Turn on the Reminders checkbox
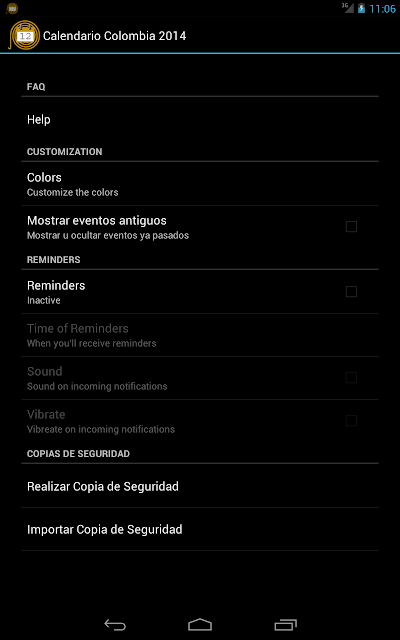 pyautogui.click(x=351, y=291)
